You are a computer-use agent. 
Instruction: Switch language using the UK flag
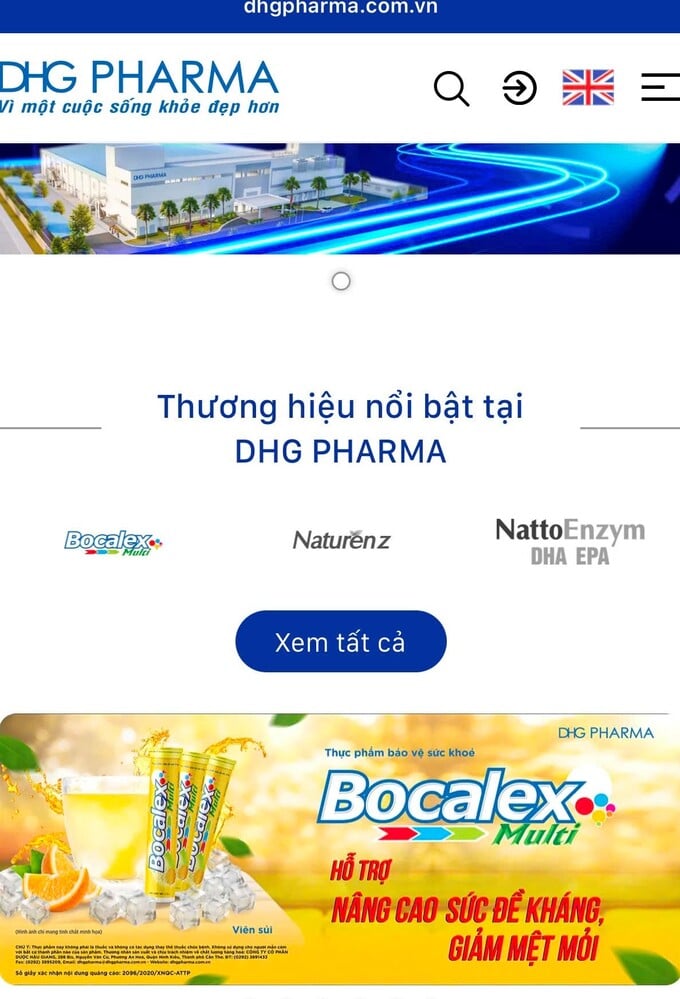588,88
